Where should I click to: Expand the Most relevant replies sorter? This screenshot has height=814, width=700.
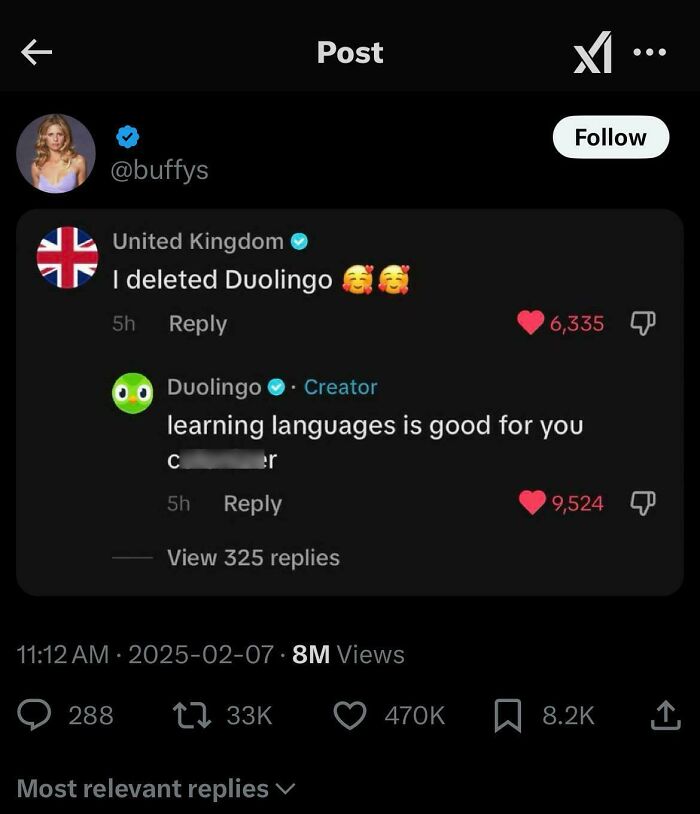click(156, 789)
